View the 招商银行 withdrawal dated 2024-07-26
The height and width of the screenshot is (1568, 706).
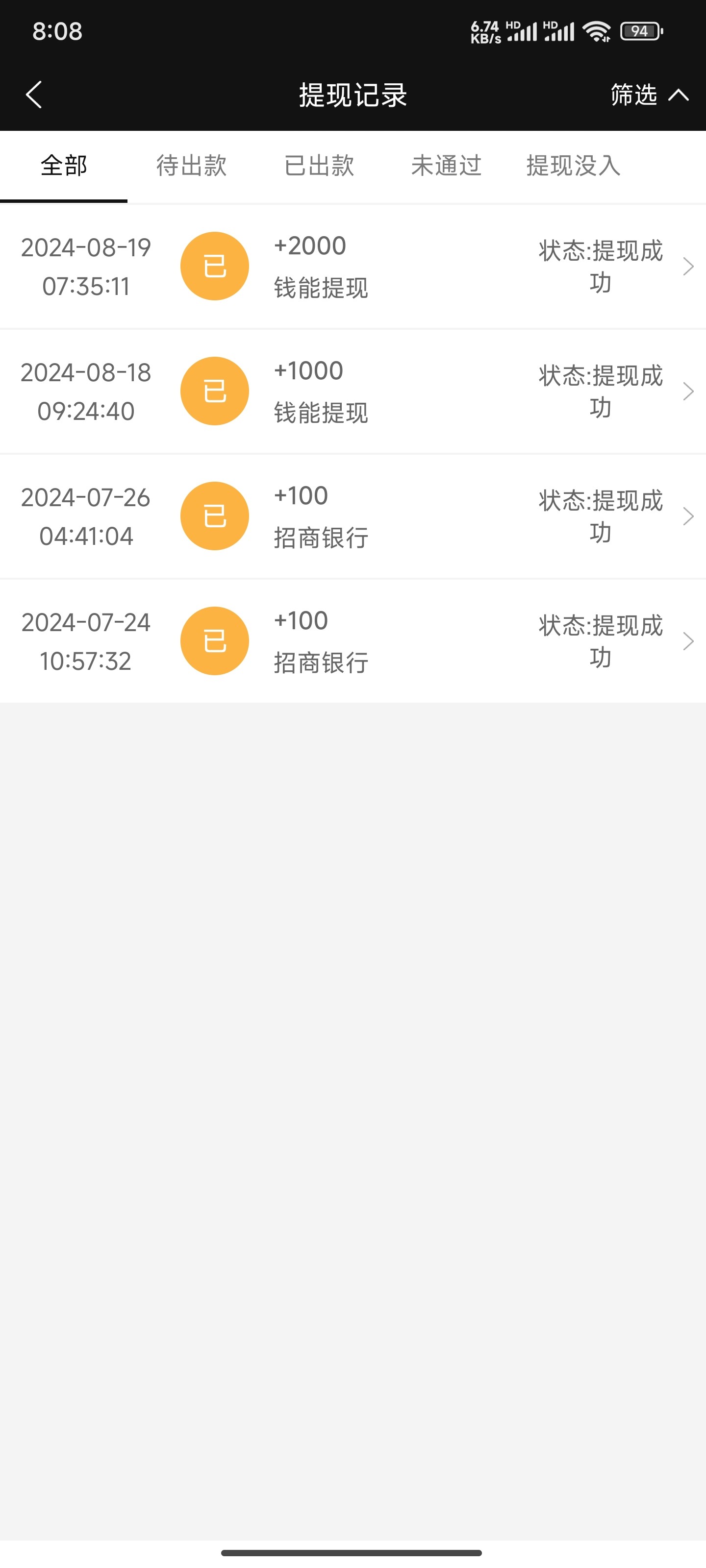353,516
